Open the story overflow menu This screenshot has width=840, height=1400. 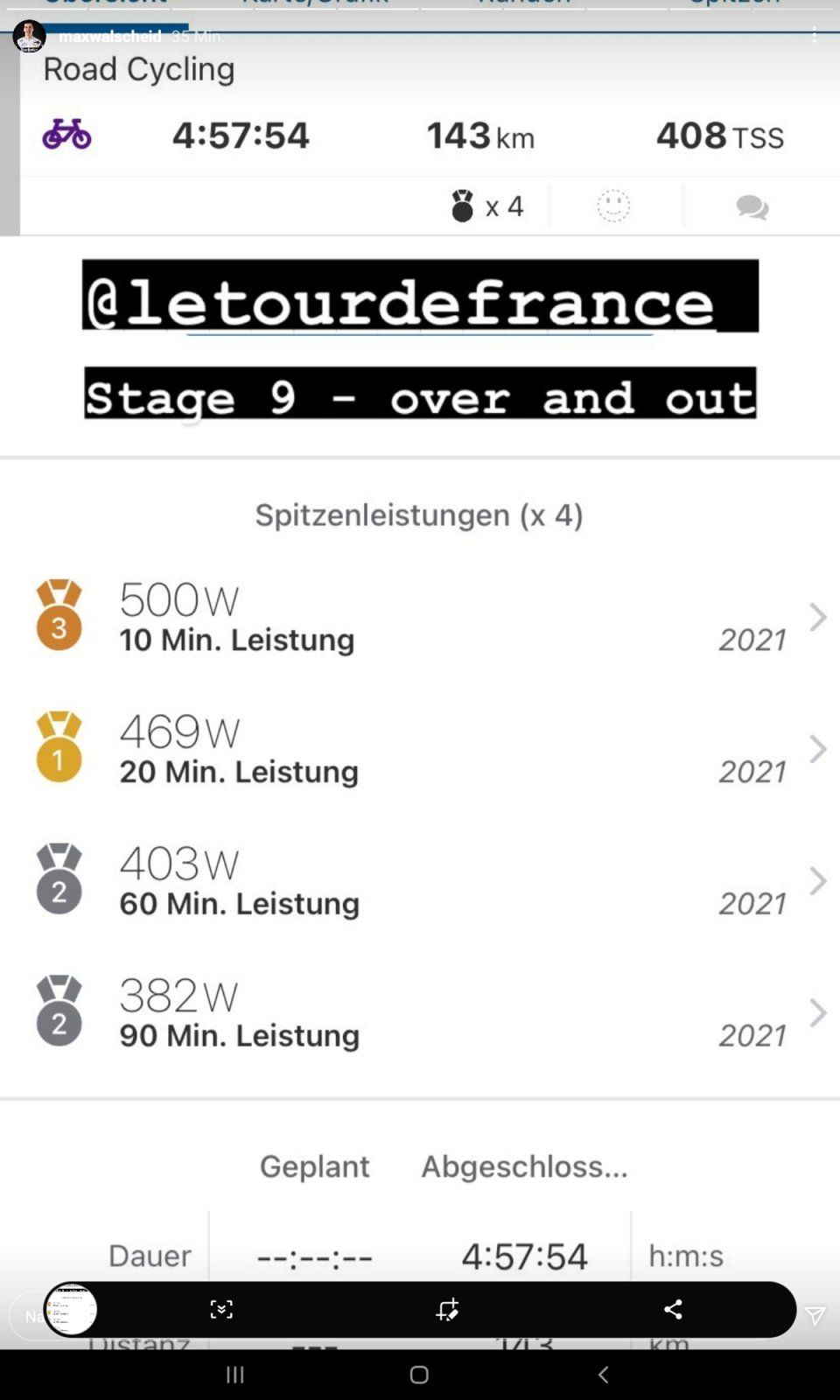(x=814, y=35)
